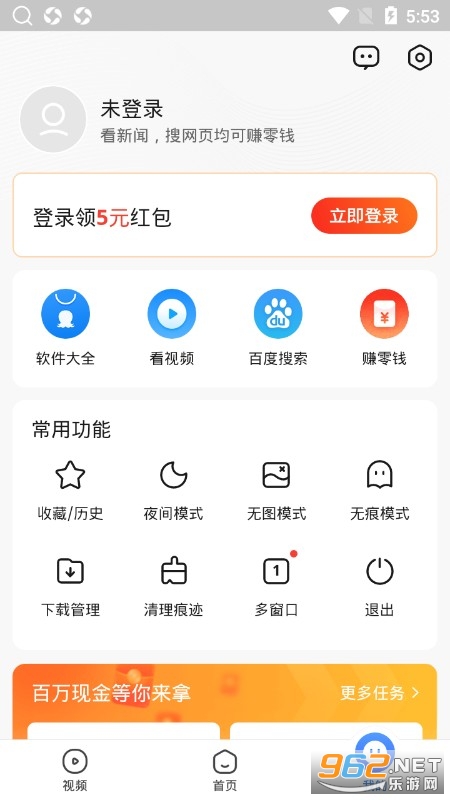The height and width of the screenshot is (800, 450).
Task: Turn on 无痕模式
Action: [380, 490]
